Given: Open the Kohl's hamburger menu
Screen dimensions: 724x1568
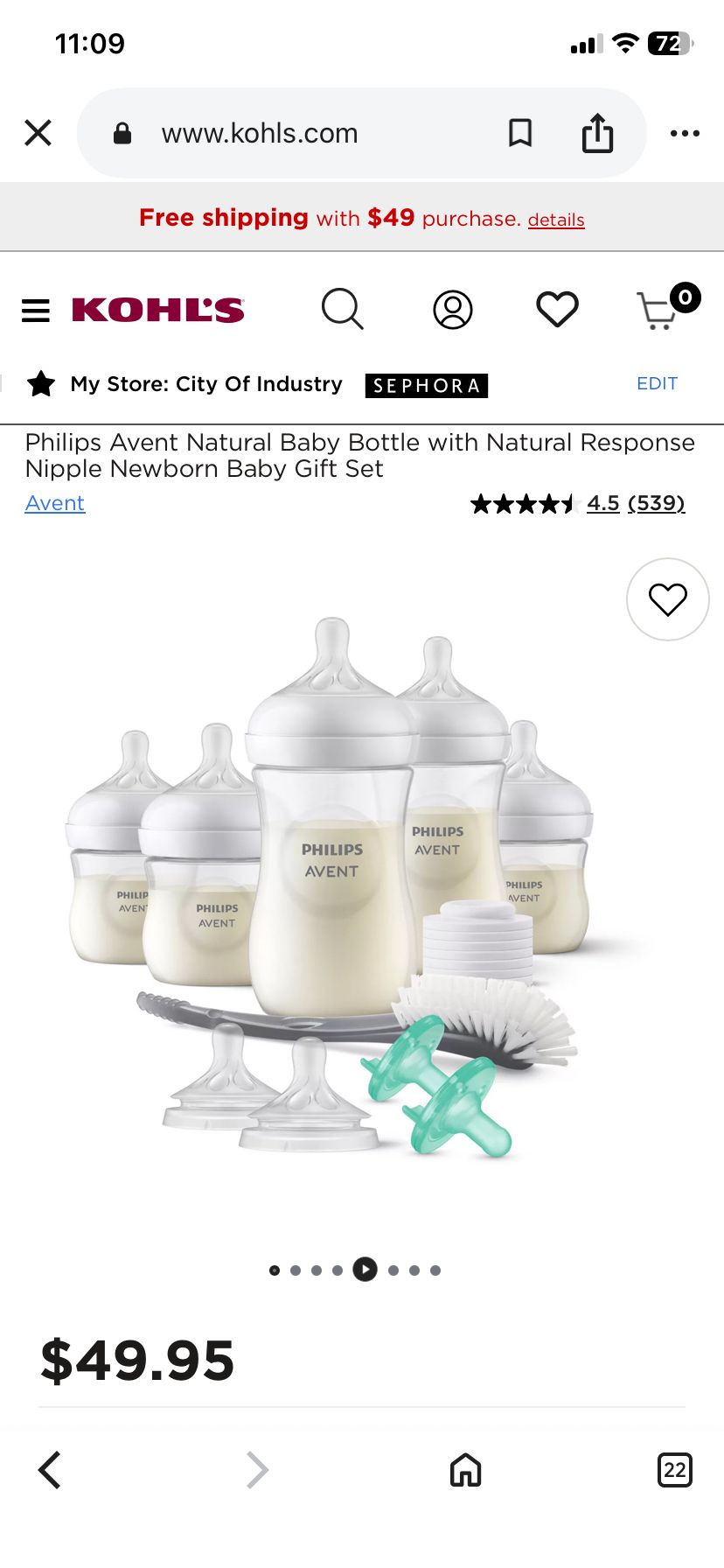Looking at the screenshot, I should (36, 310).
